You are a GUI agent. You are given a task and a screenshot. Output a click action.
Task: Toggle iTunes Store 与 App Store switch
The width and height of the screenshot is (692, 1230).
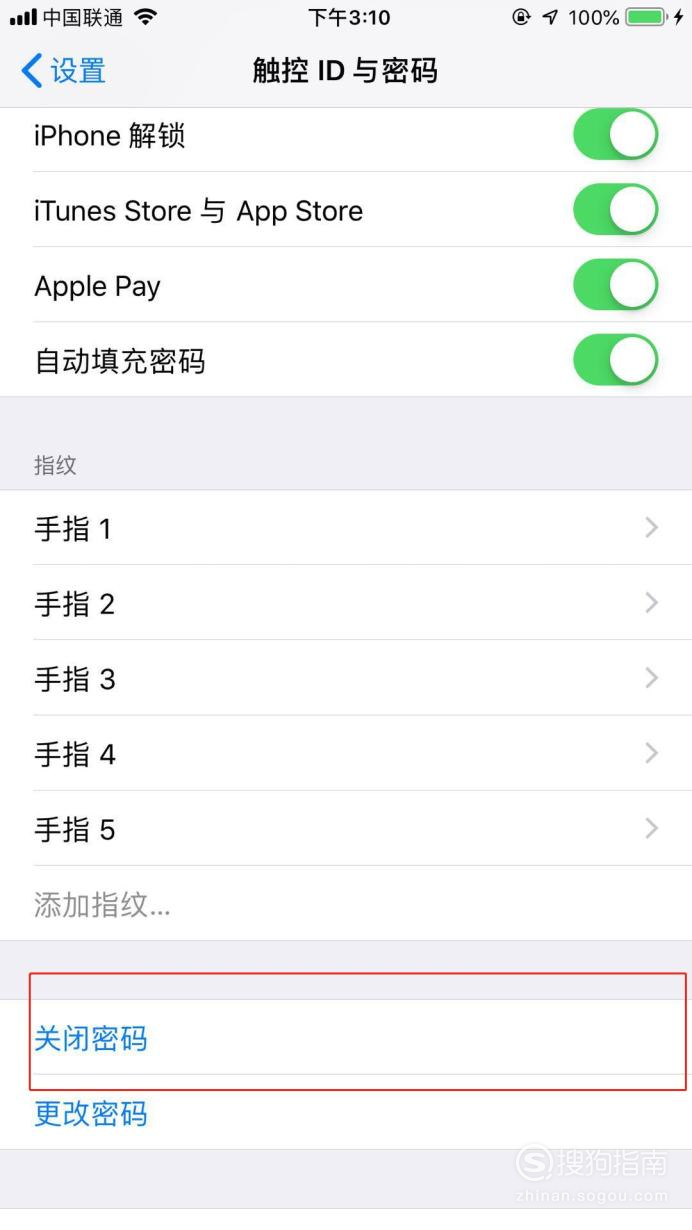[616, 210]
